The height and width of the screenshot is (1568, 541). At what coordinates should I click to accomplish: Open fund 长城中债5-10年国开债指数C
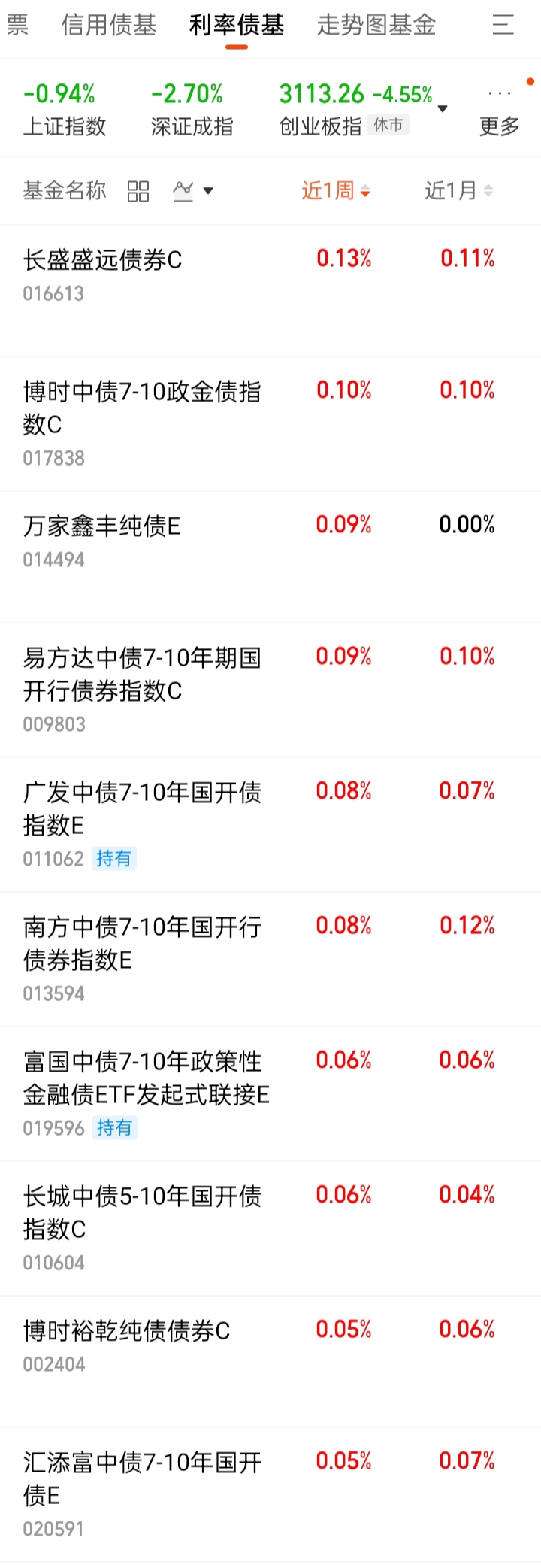click(x=270, y=1229)
